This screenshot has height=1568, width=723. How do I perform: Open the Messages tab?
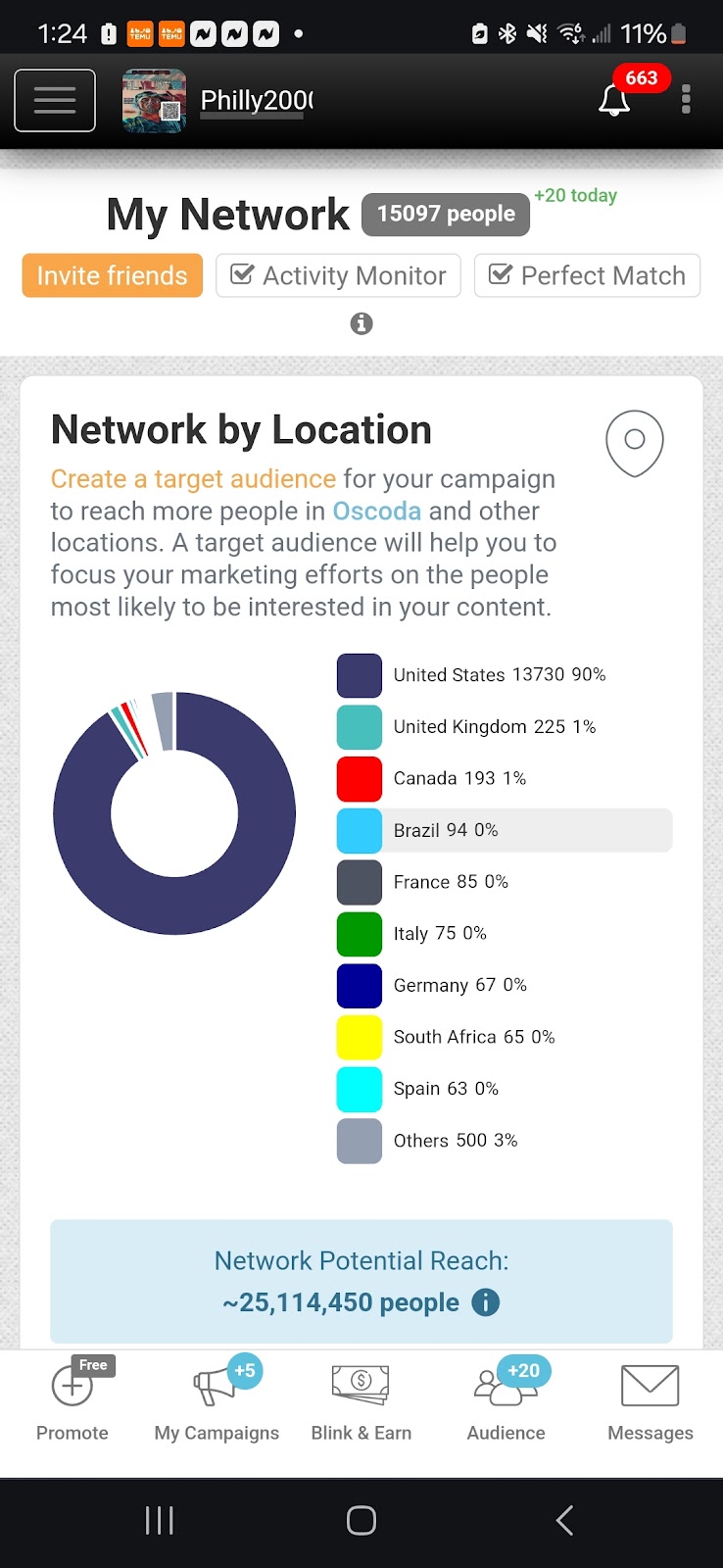651,1401
